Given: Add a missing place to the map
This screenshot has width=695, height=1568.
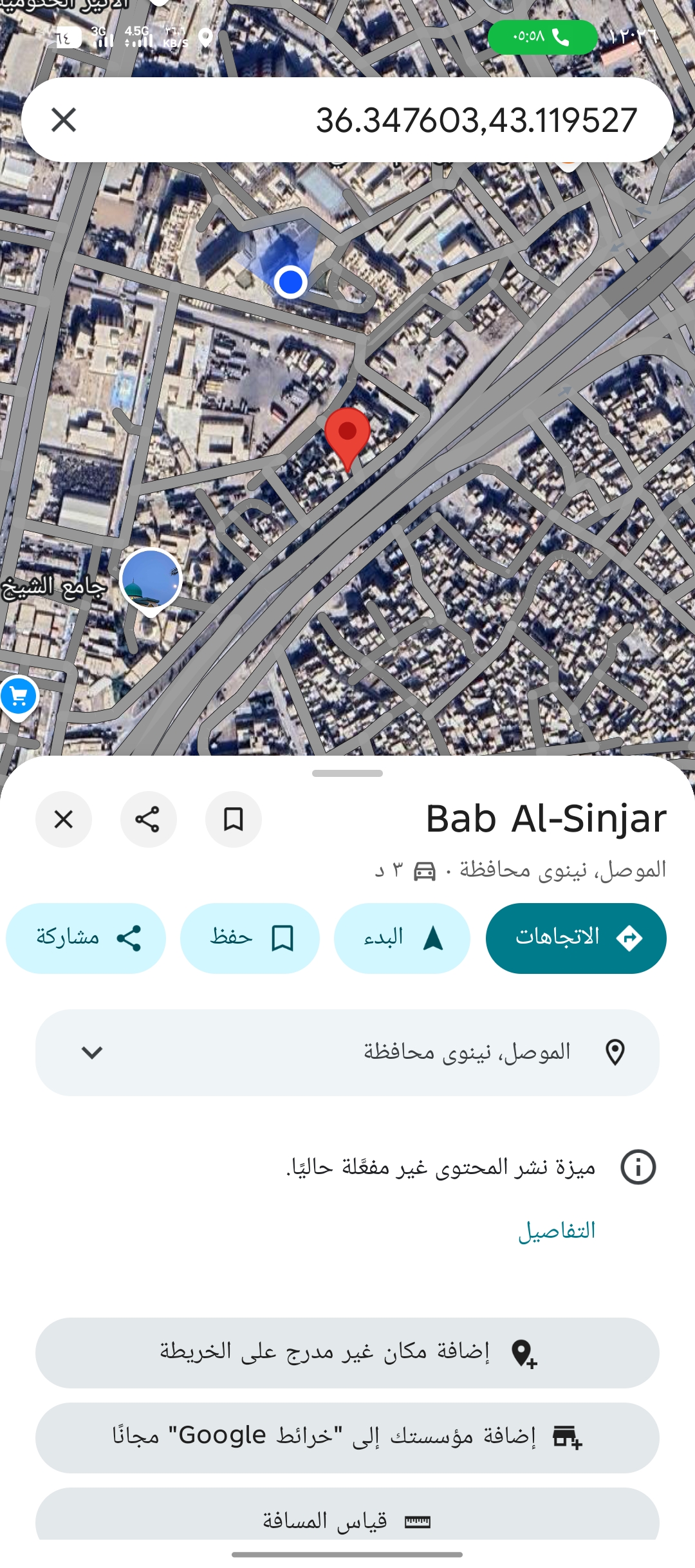Looking at the screenshot, I should (x=347, y=1352).
